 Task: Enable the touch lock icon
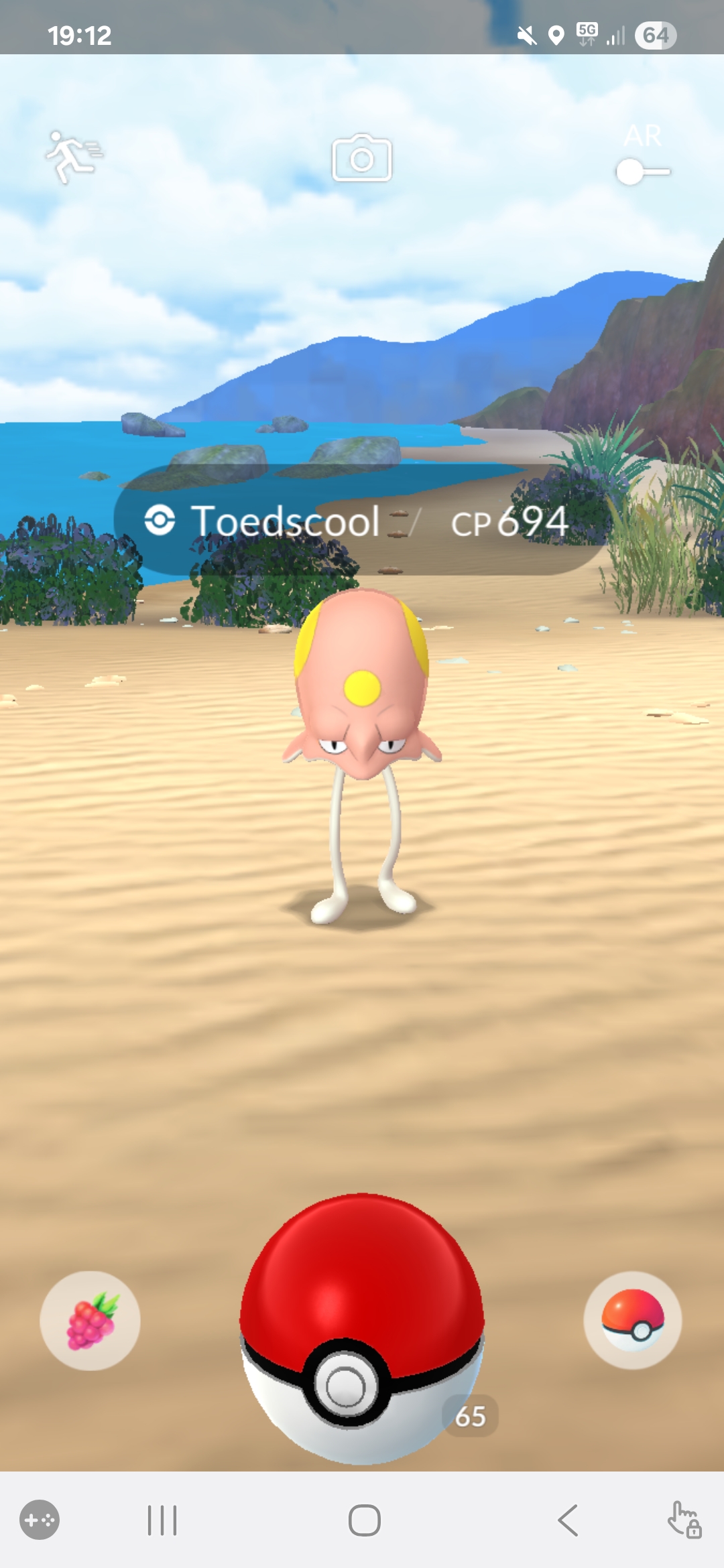684,1520
